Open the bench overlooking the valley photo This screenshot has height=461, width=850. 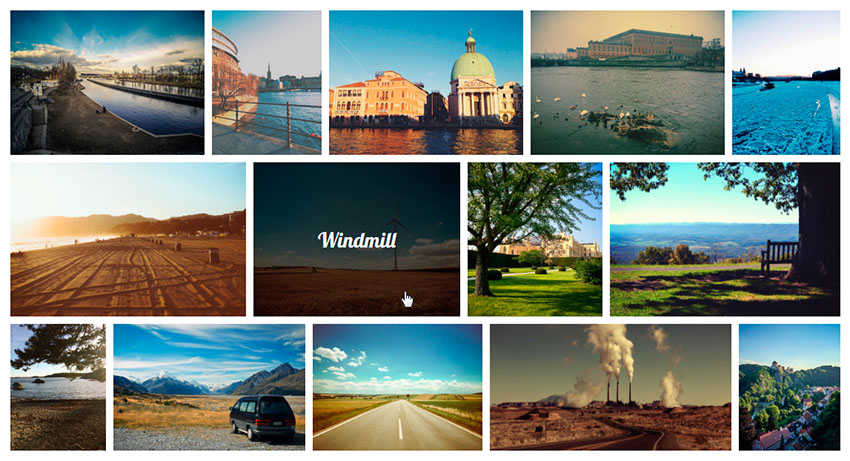tap(724, 240)
